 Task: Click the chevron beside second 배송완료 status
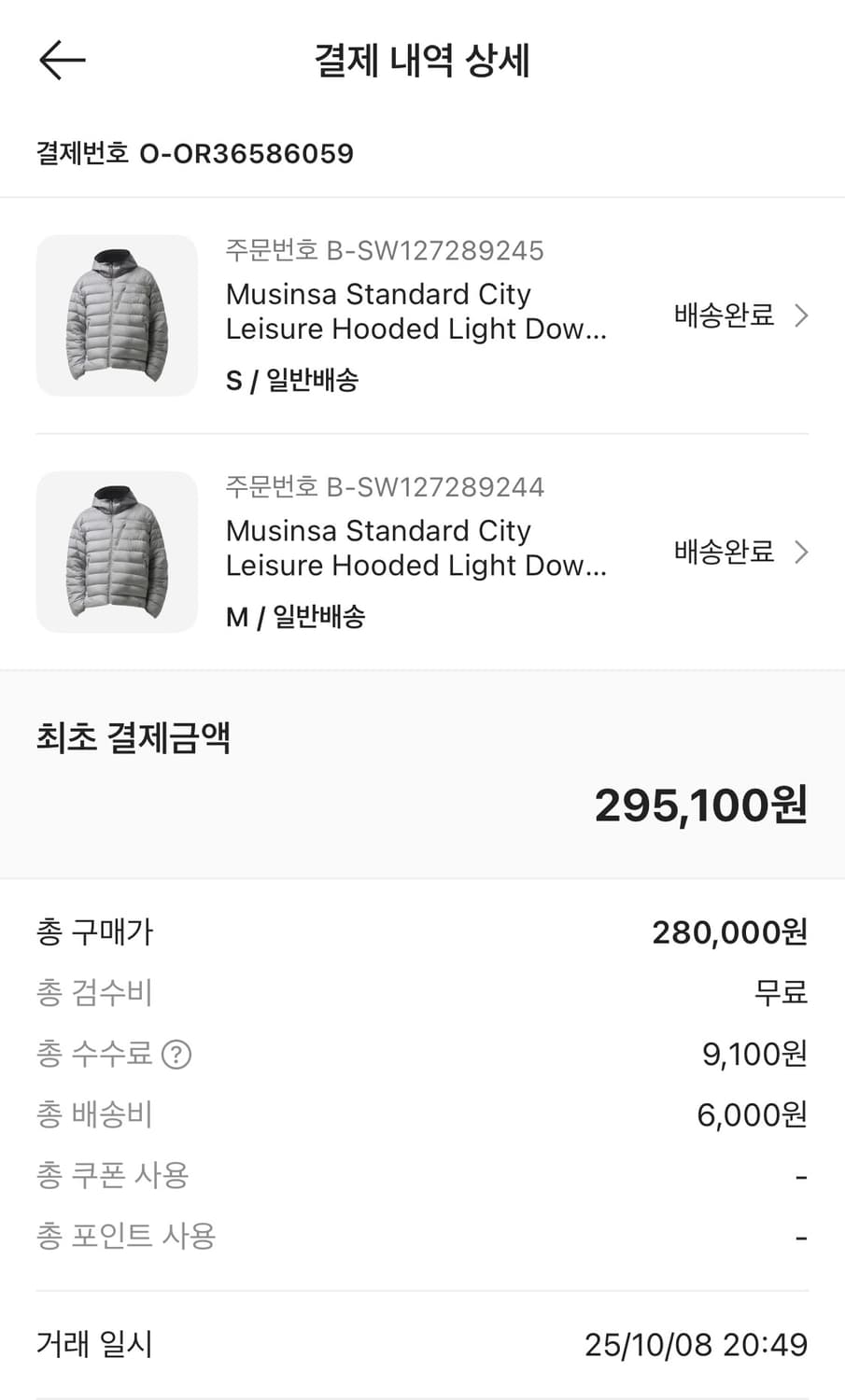click(x=801, y=552)
